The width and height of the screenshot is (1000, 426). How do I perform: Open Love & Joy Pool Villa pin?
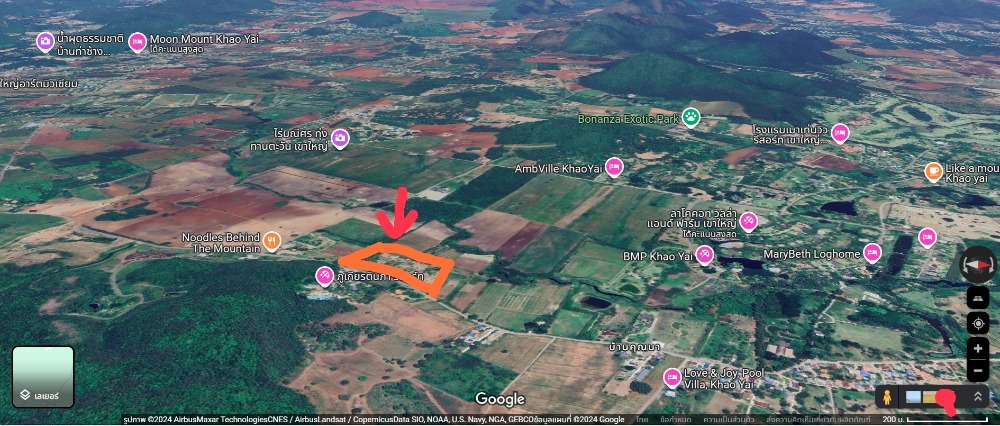point(672,378)
